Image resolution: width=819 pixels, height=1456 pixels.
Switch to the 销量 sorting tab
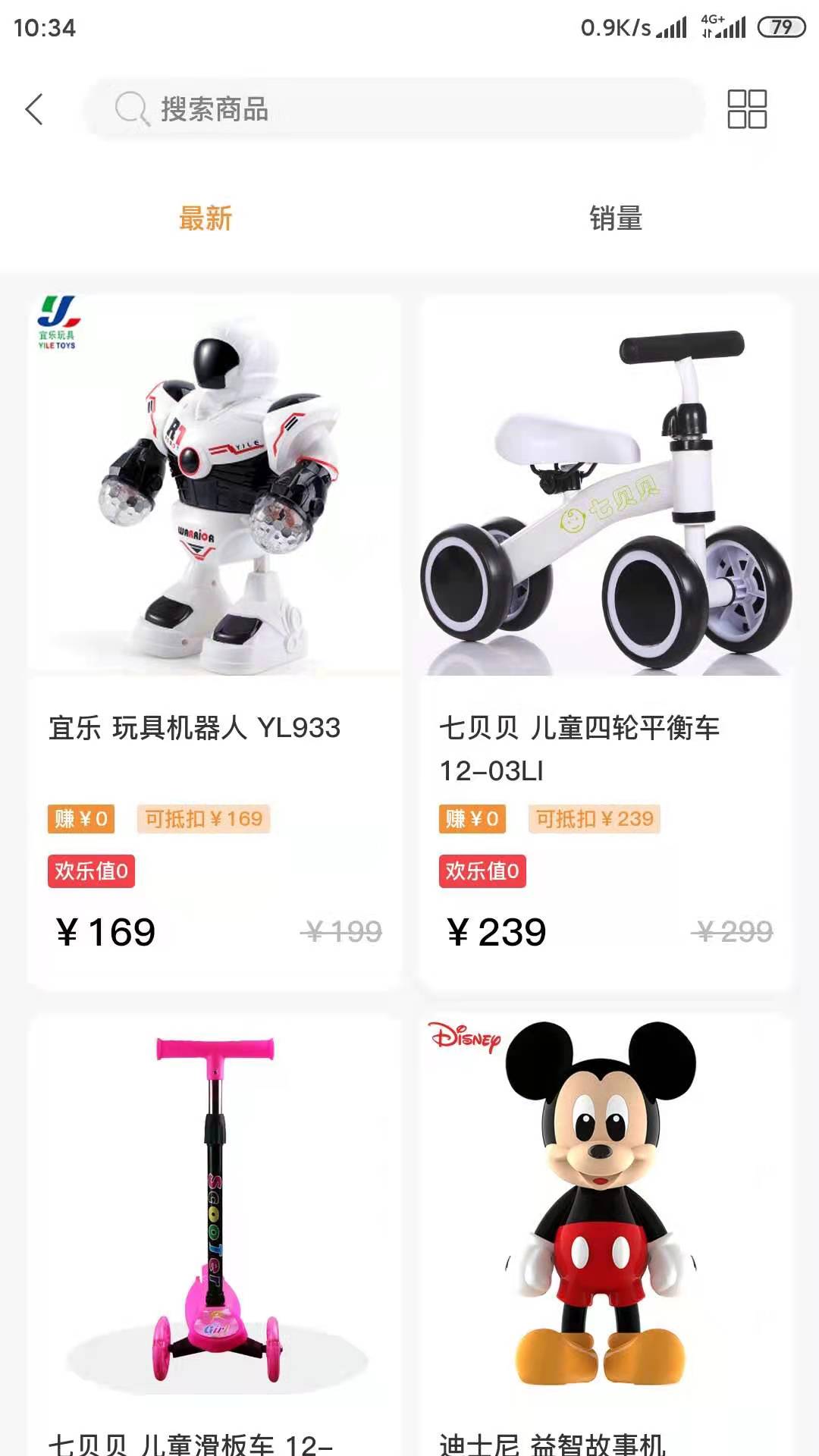click(x=616, y=219)
